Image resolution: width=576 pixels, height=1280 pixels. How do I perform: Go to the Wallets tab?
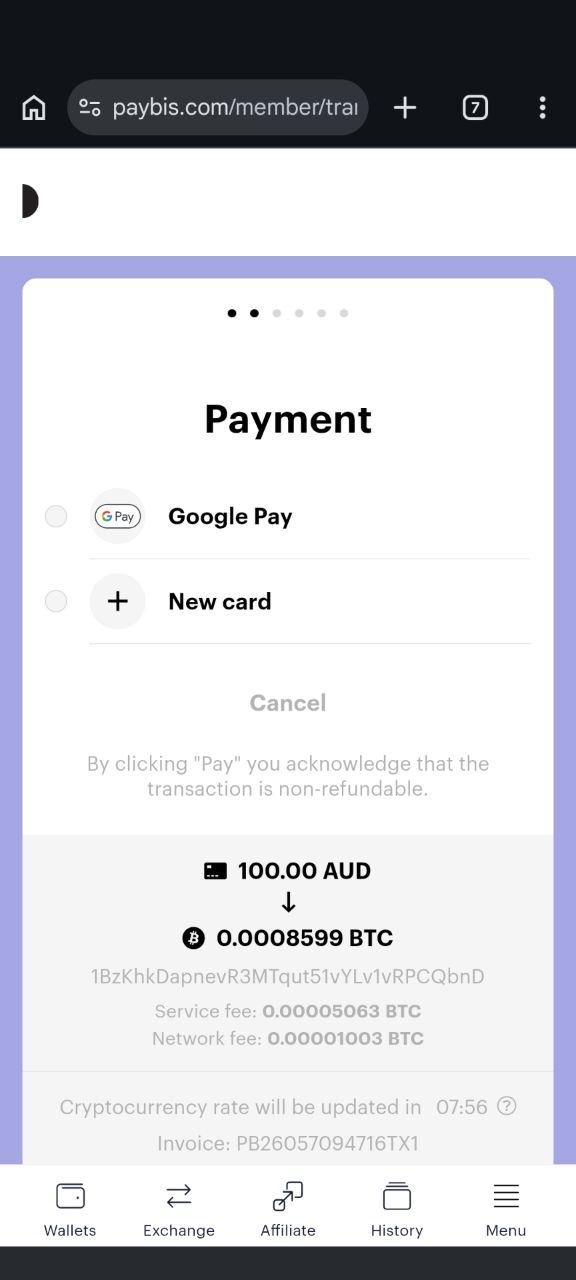70,1208
